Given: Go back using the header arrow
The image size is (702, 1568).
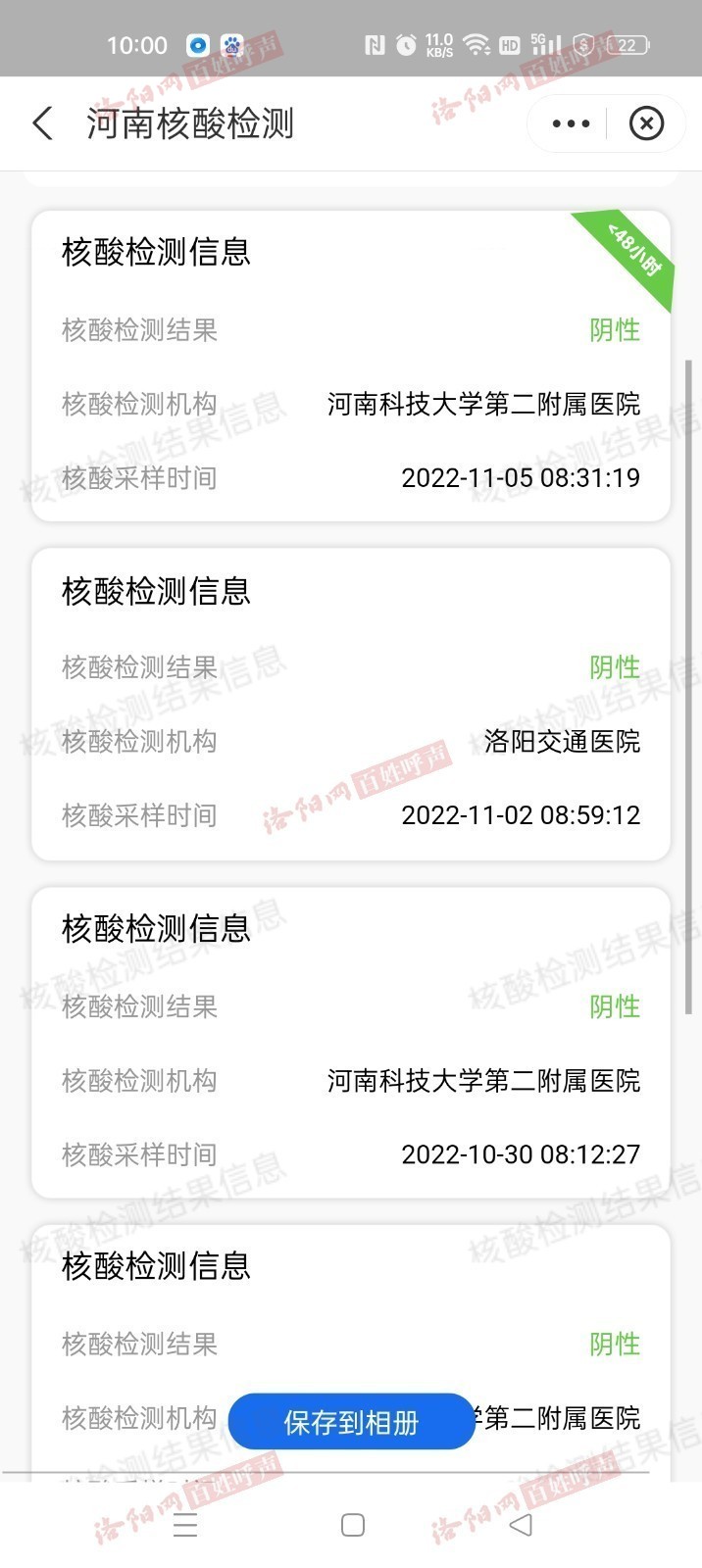Looking at the screenshot, I should pos(42,123).
